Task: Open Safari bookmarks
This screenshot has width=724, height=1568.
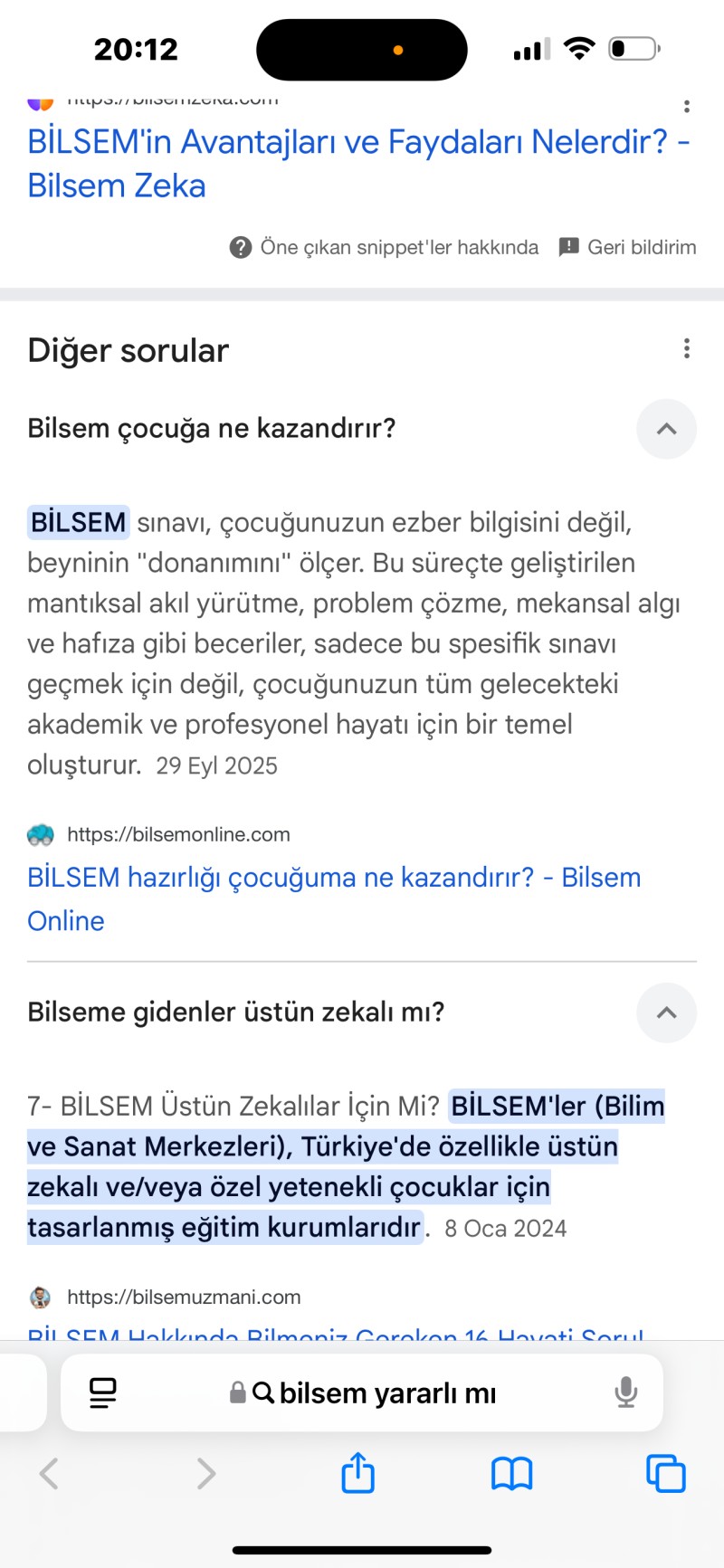Action: 511,1474
